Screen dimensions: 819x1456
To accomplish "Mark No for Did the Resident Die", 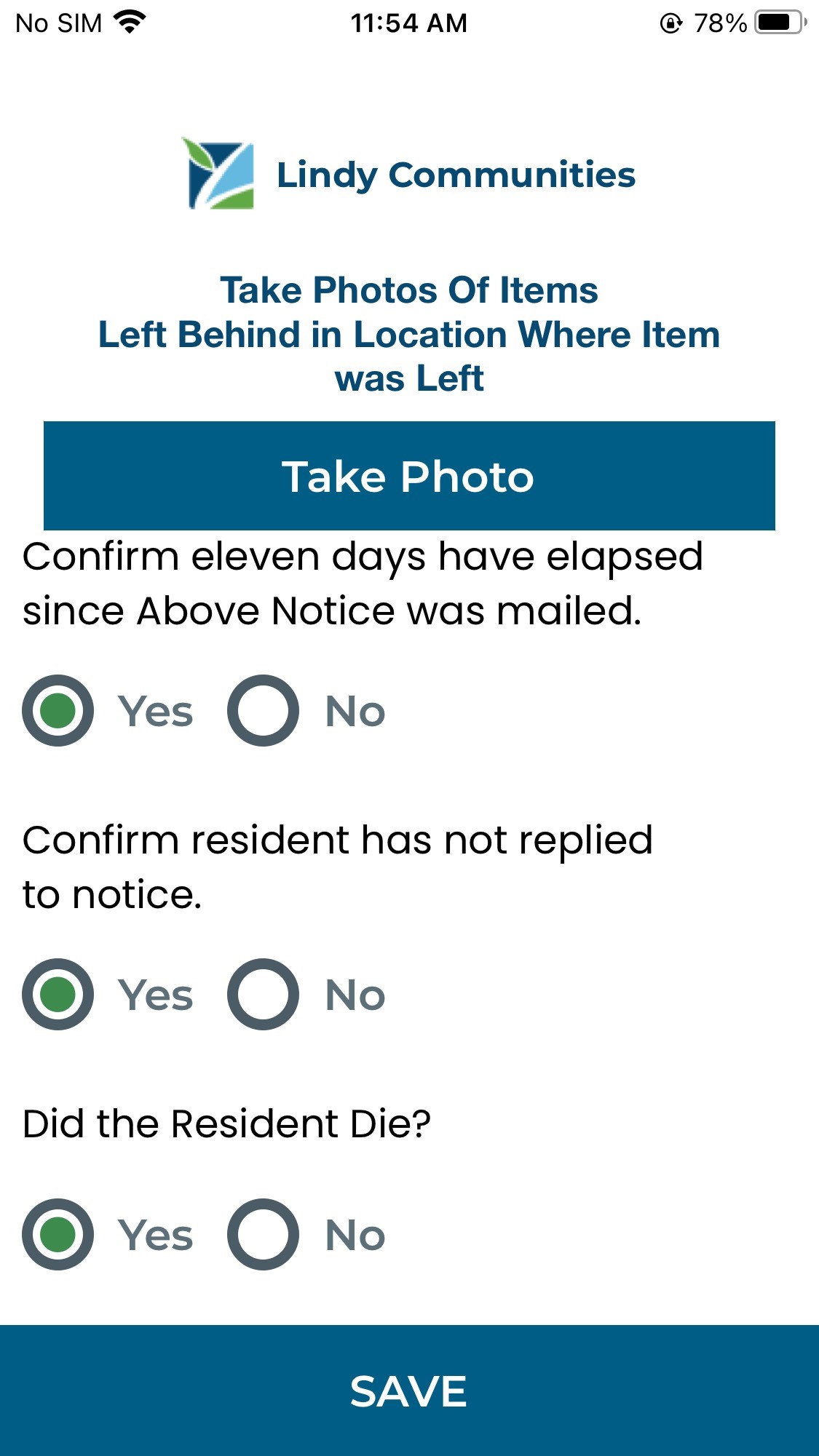I will pyautogui.click(x=263, y=1235).
